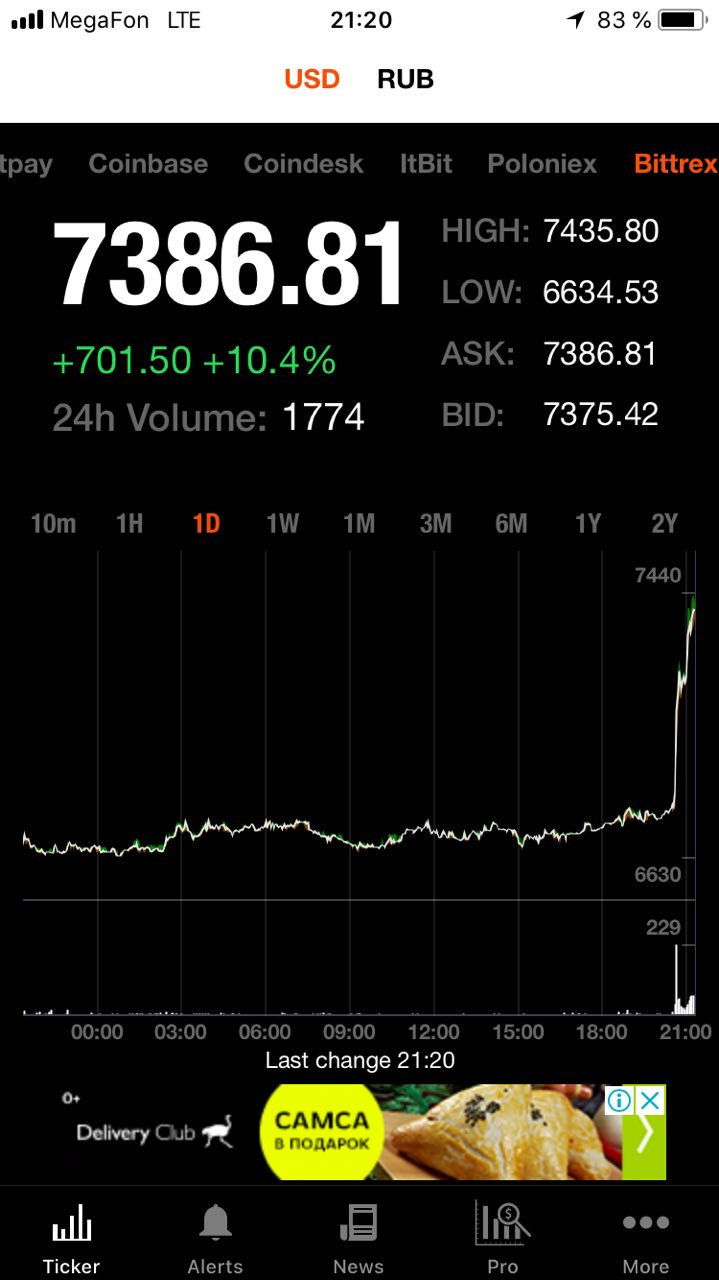This screenshot has width=719, height=1280.
Task: Select the USD currency option
Action: click(x=312, y=79)
